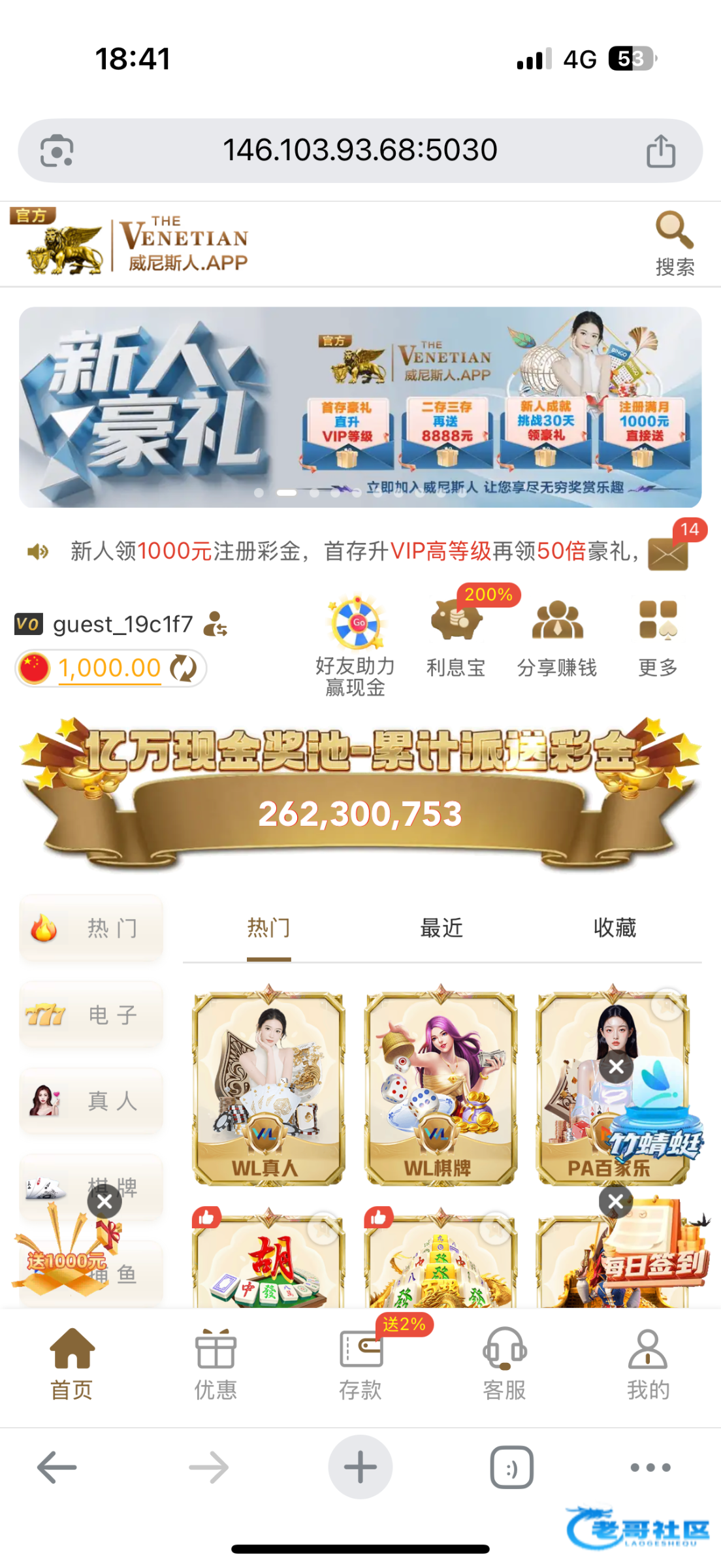The height and width of the screenshot is (1568, 721).
Task: Refresh the 1,000.00 balance
Action: [184, 668]
